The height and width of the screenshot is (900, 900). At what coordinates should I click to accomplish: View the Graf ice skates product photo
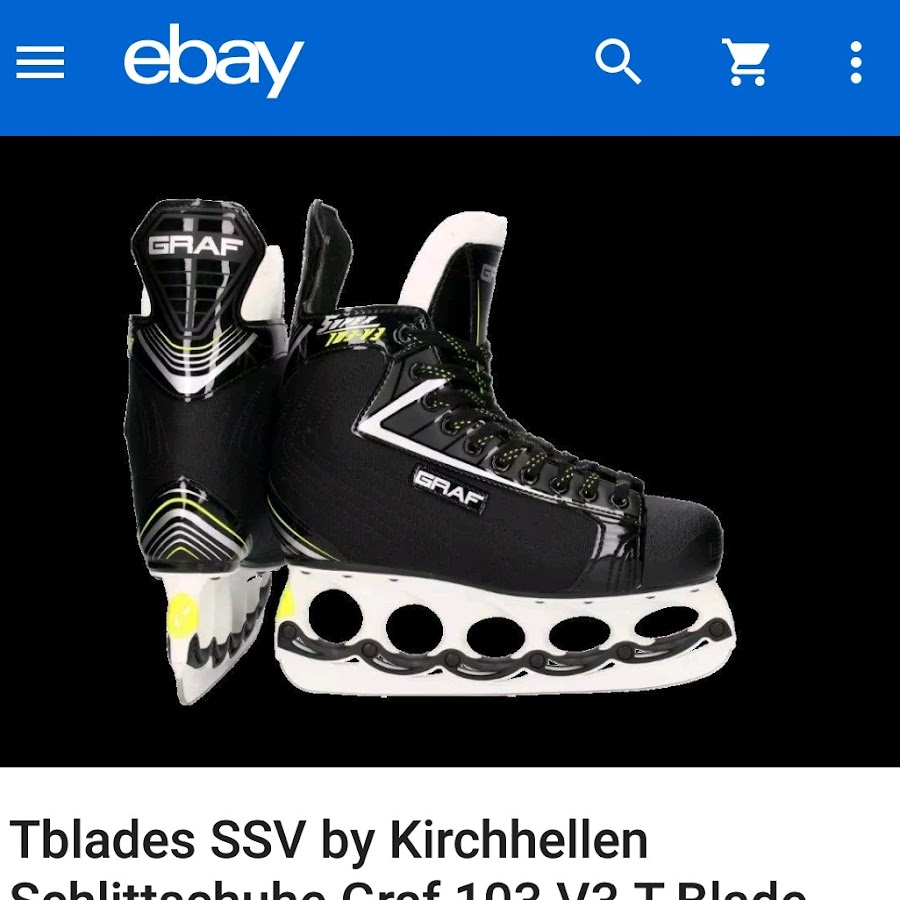click(x=430, y=450)
